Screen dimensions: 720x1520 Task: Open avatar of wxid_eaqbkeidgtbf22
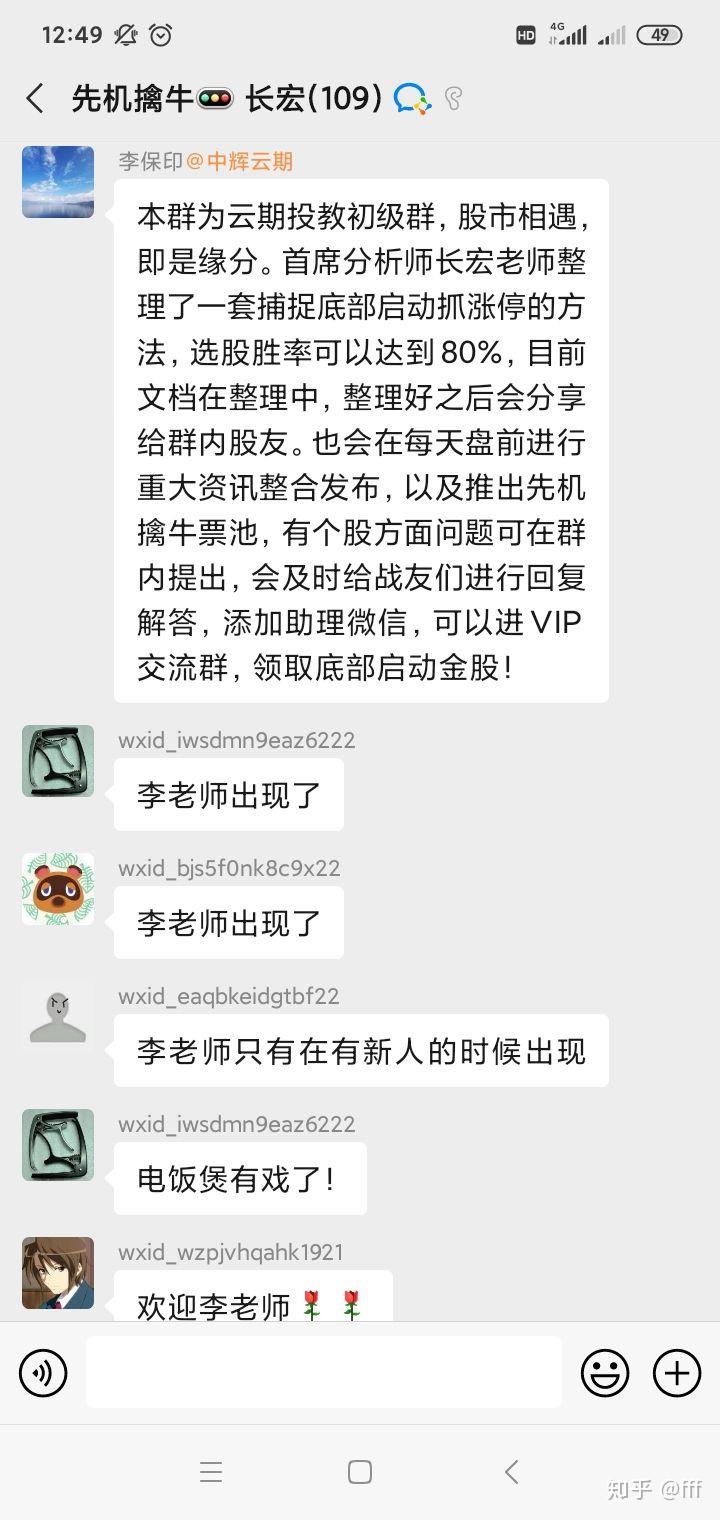[58, 1017]
